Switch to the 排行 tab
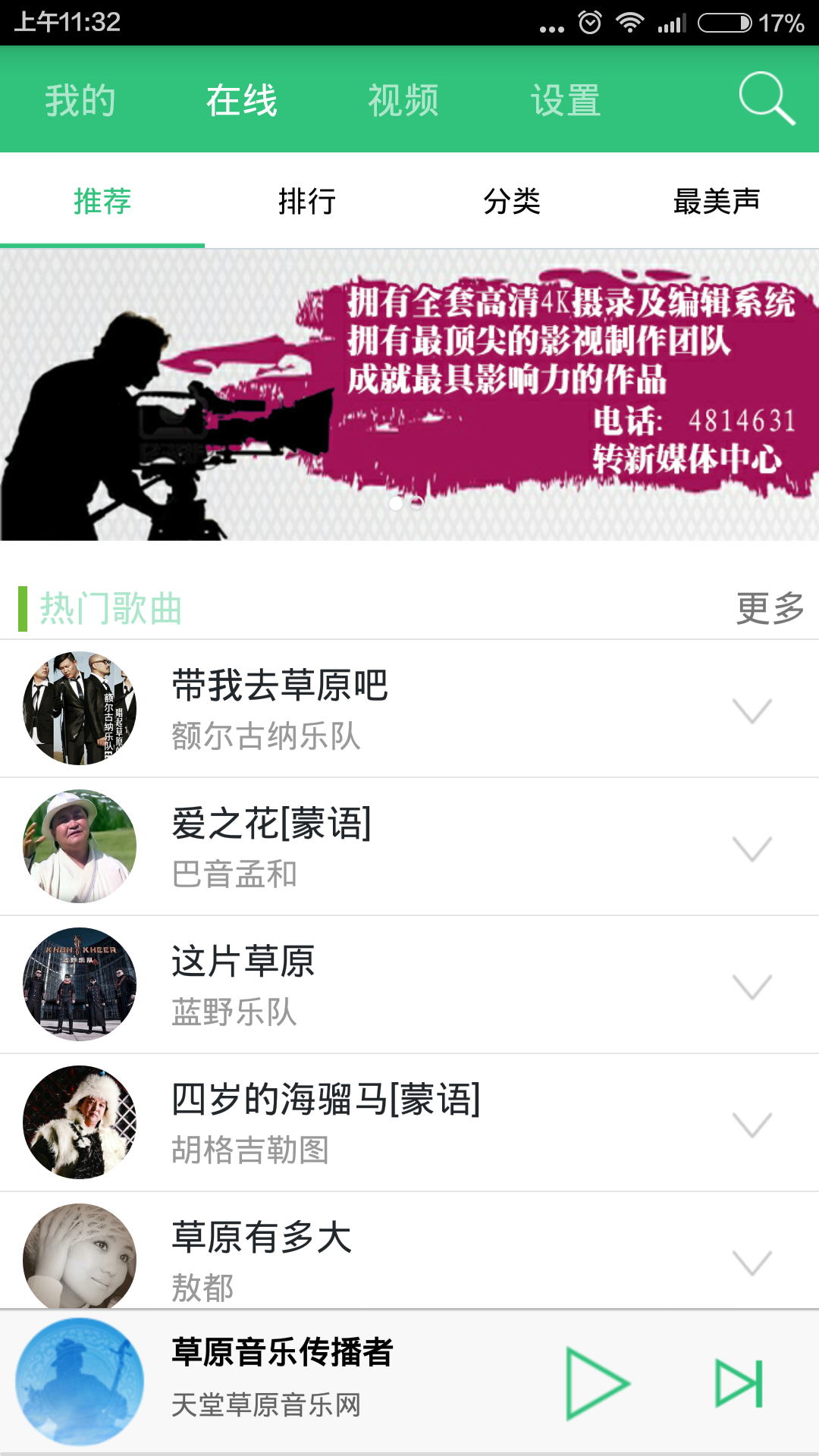Screen dimensions: 819x1456 pyautogui.click(x=306, y=201)
